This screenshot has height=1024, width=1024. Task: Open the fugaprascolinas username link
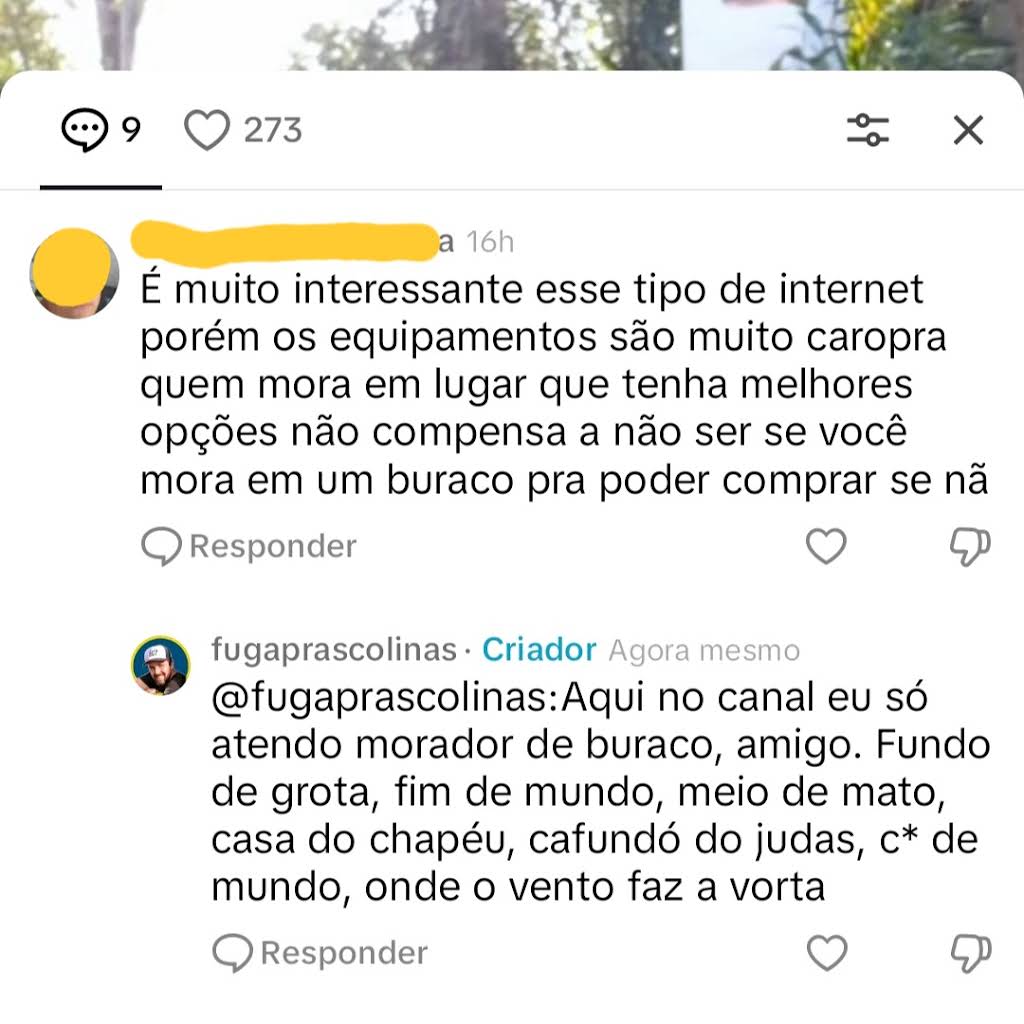[x=334, y=650]
